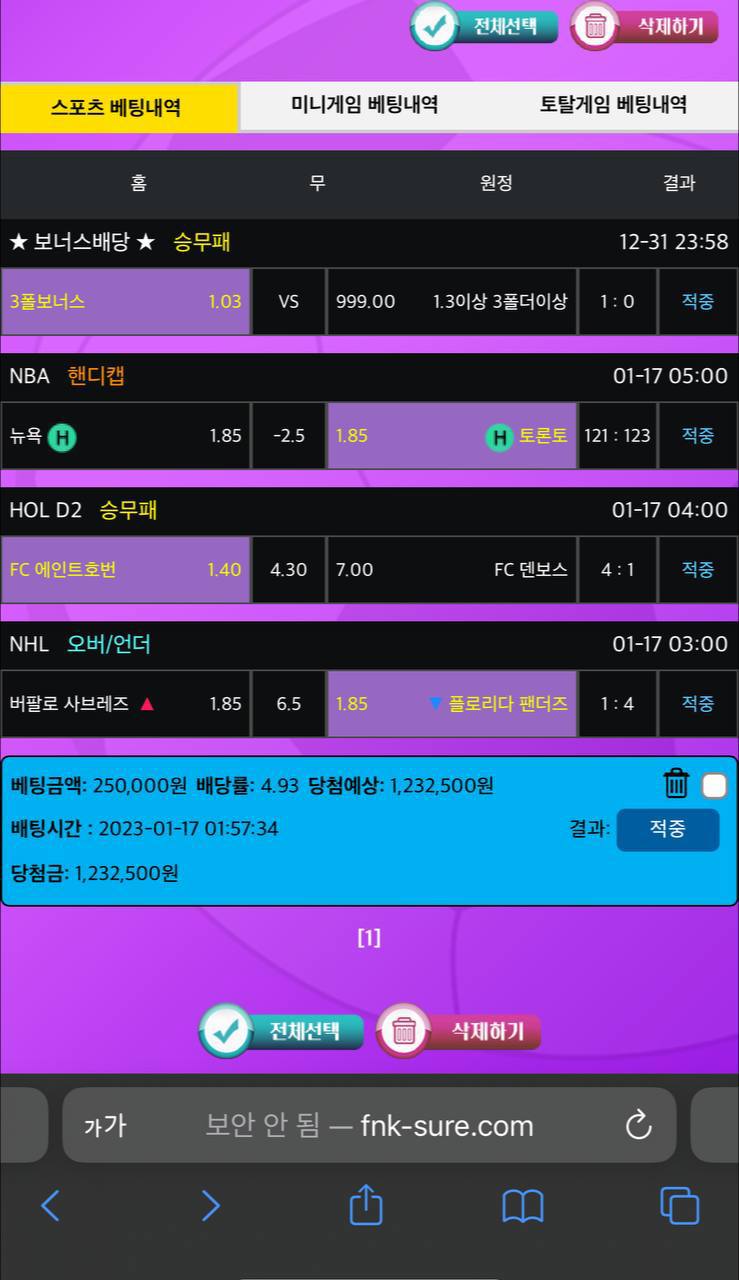Share this page from the toolbar
The image size is (739, 1280).
click(366, 1204)
